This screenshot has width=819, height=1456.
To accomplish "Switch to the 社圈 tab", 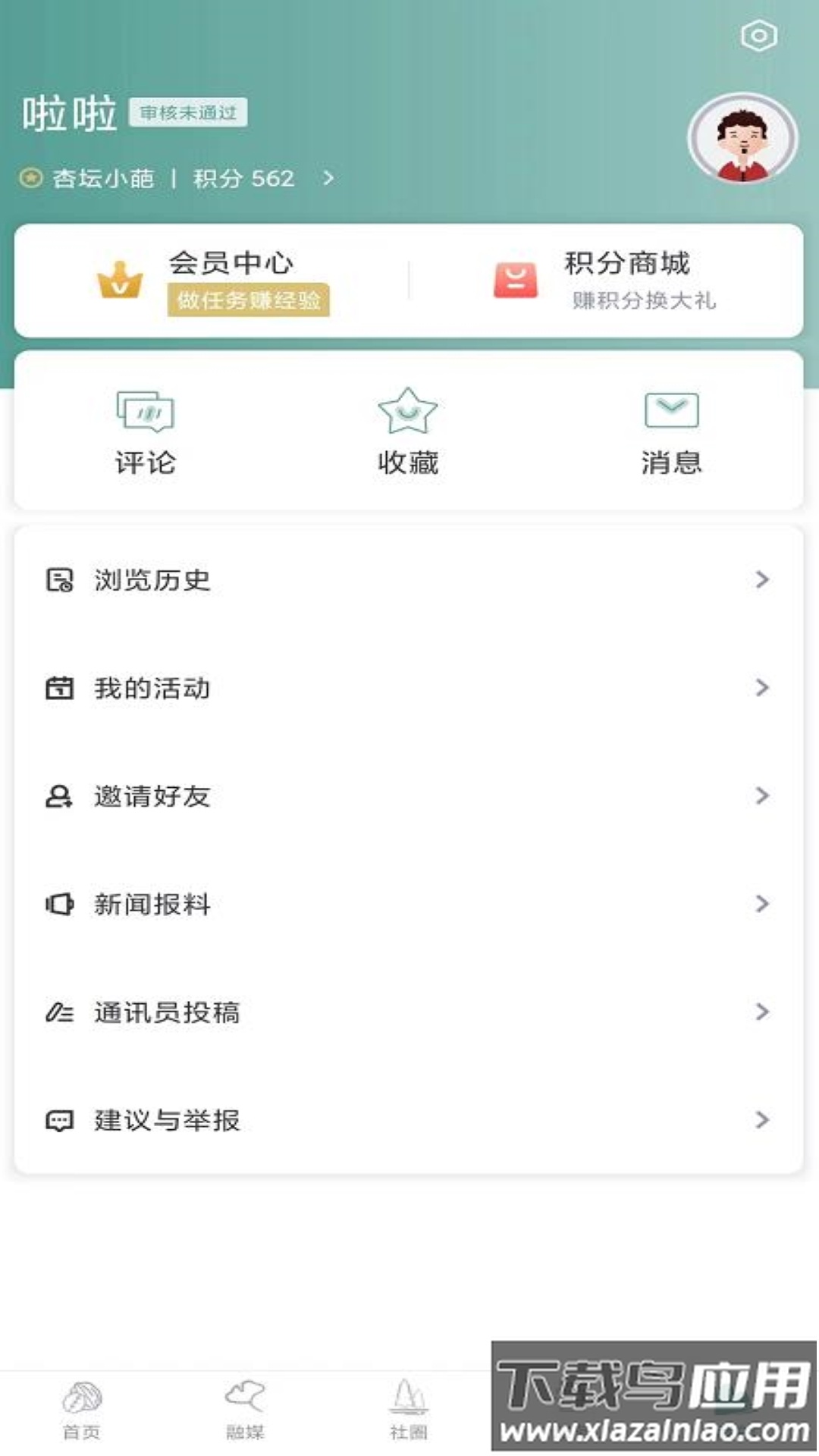I will [409, 1410].
